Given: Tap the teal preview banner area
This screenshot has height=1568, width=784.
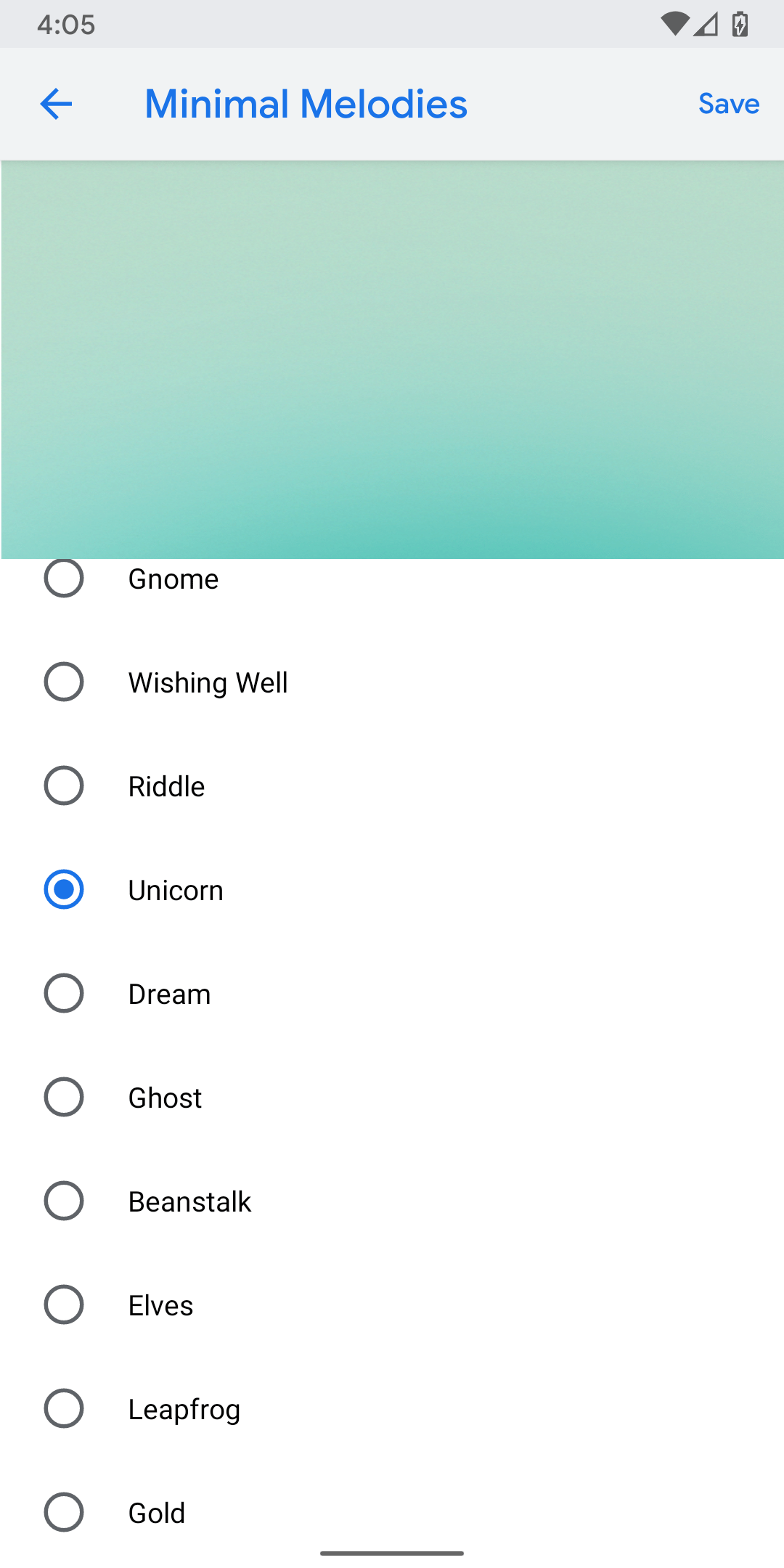Looking at the screenshot, I should click(x=392, y=356).
